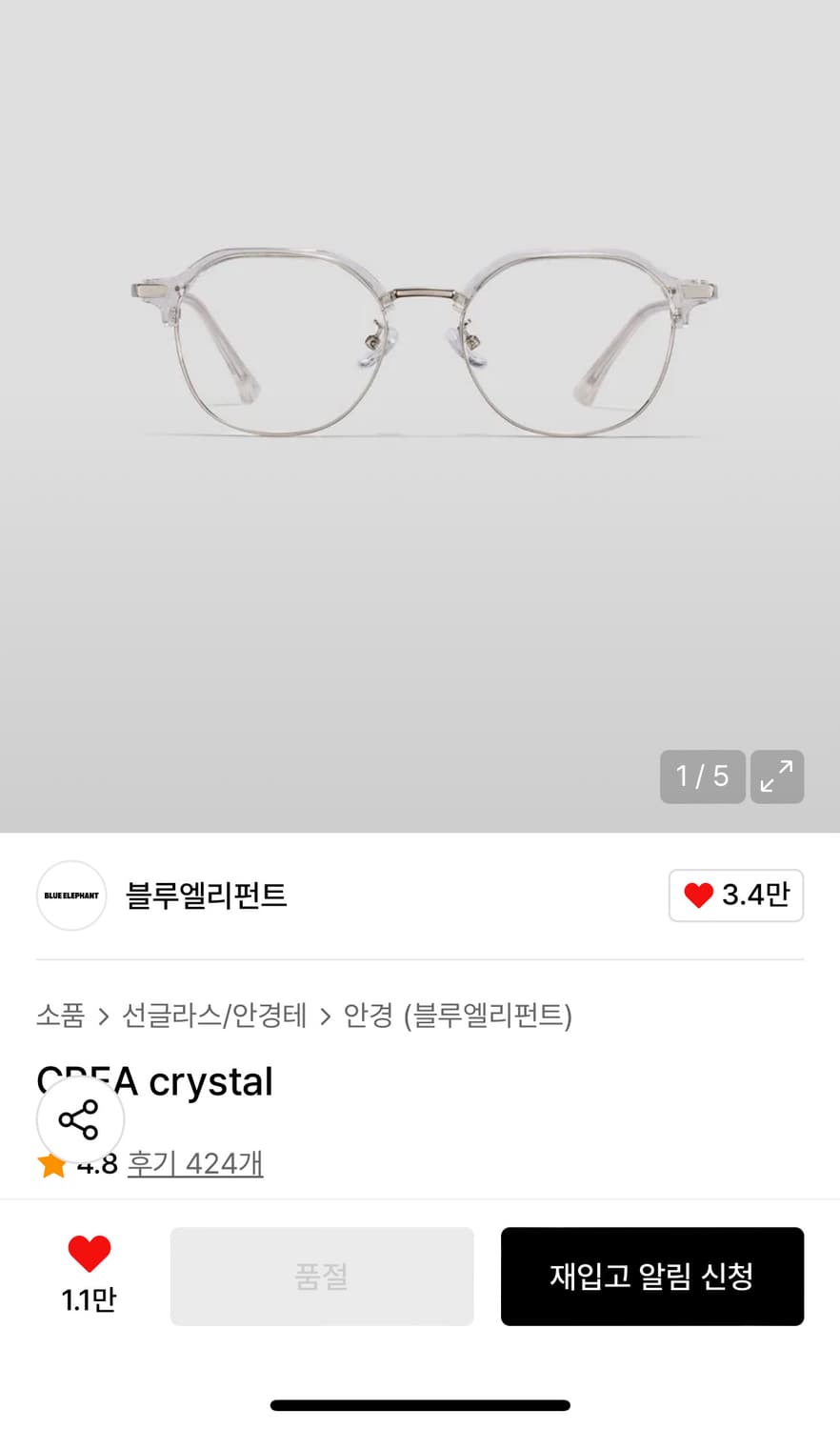Tap the star rating icon
The width and height of the screenshot is (840, 1429).
(52, 1163)
